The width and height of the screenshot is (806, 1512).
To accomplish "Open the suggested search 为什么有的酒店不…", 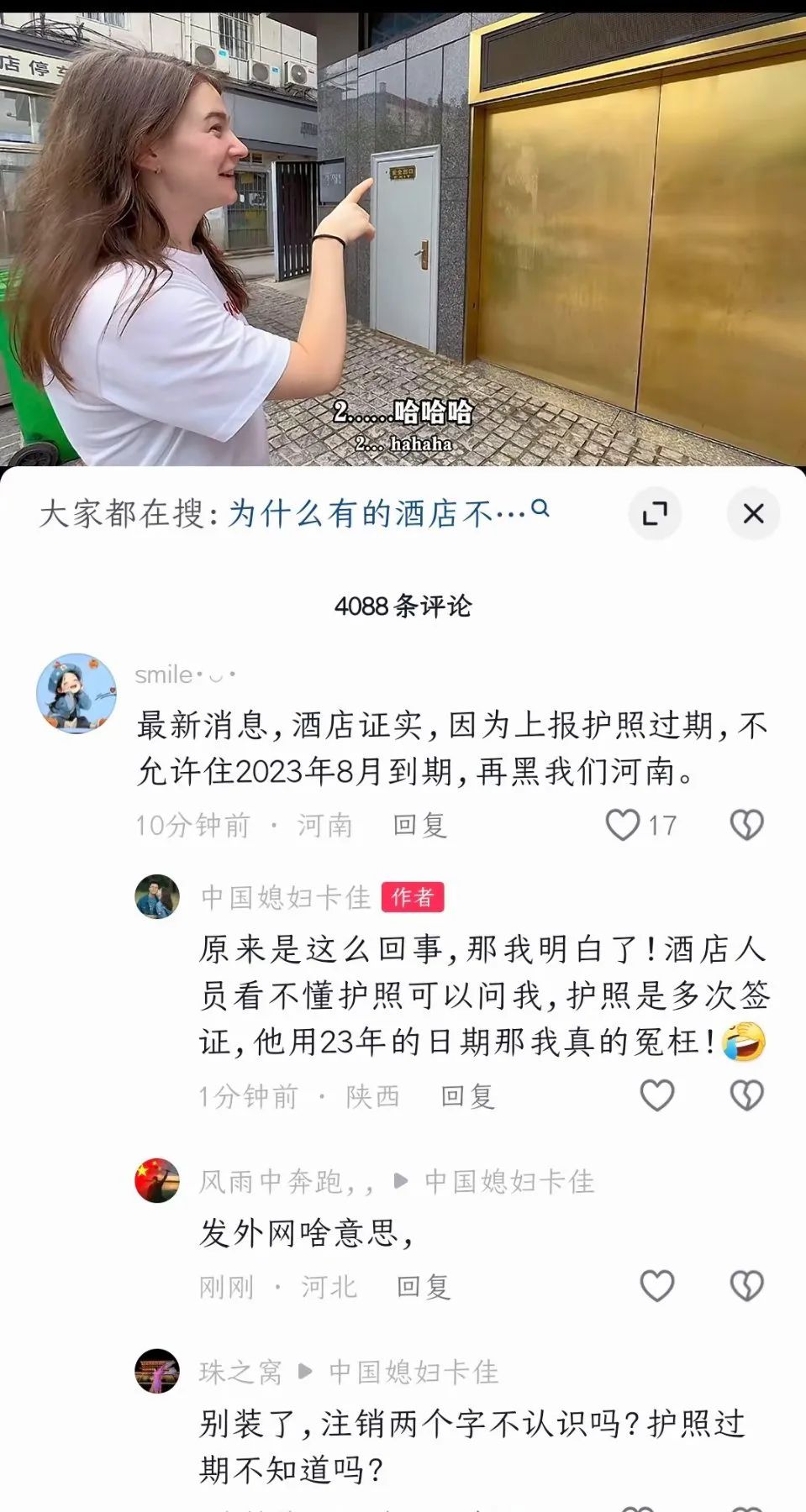I will click(377, 513).
